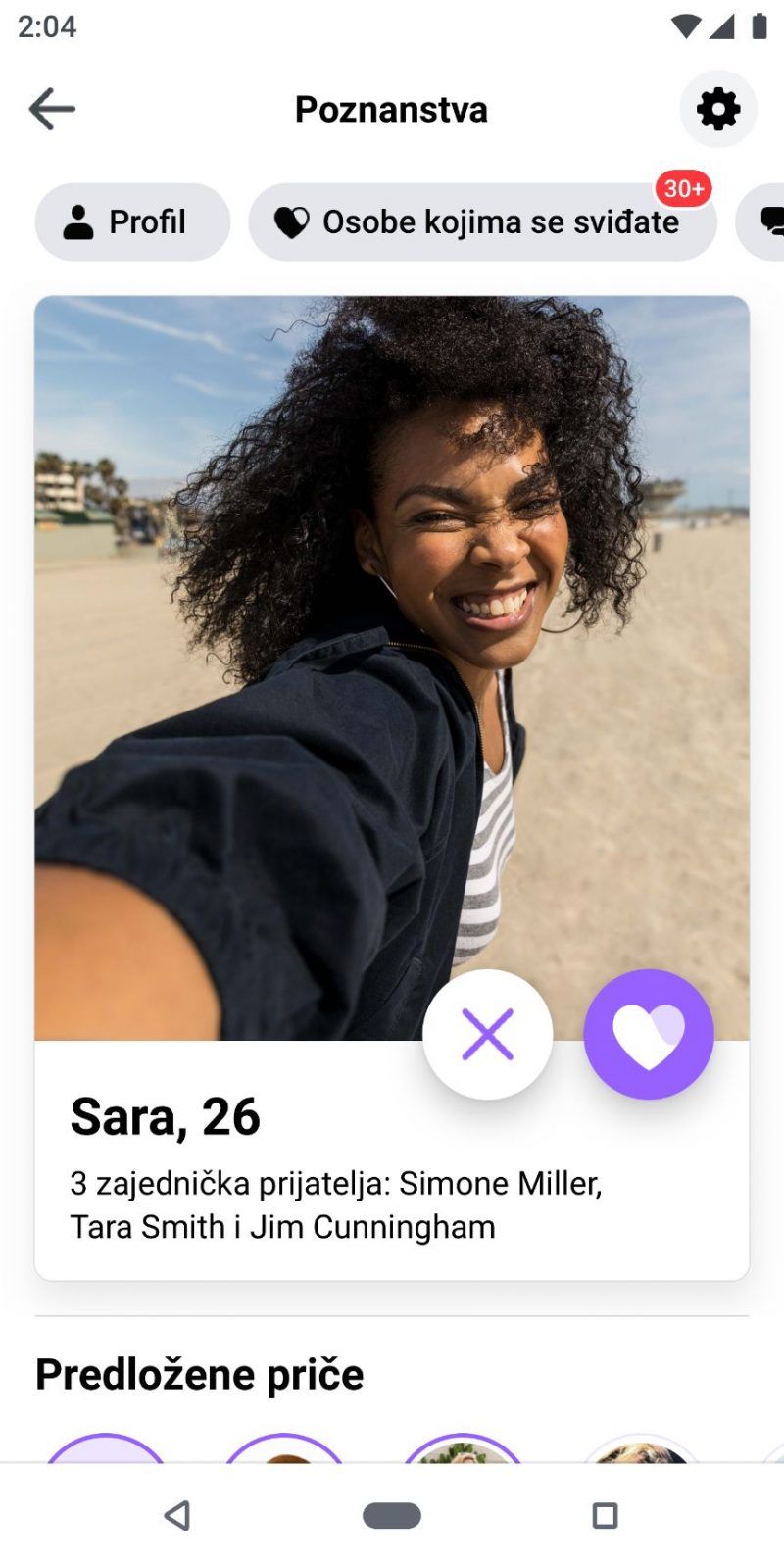
Task: Tap the system home button
Action: pyautogui.click(x=392, y=1515)
